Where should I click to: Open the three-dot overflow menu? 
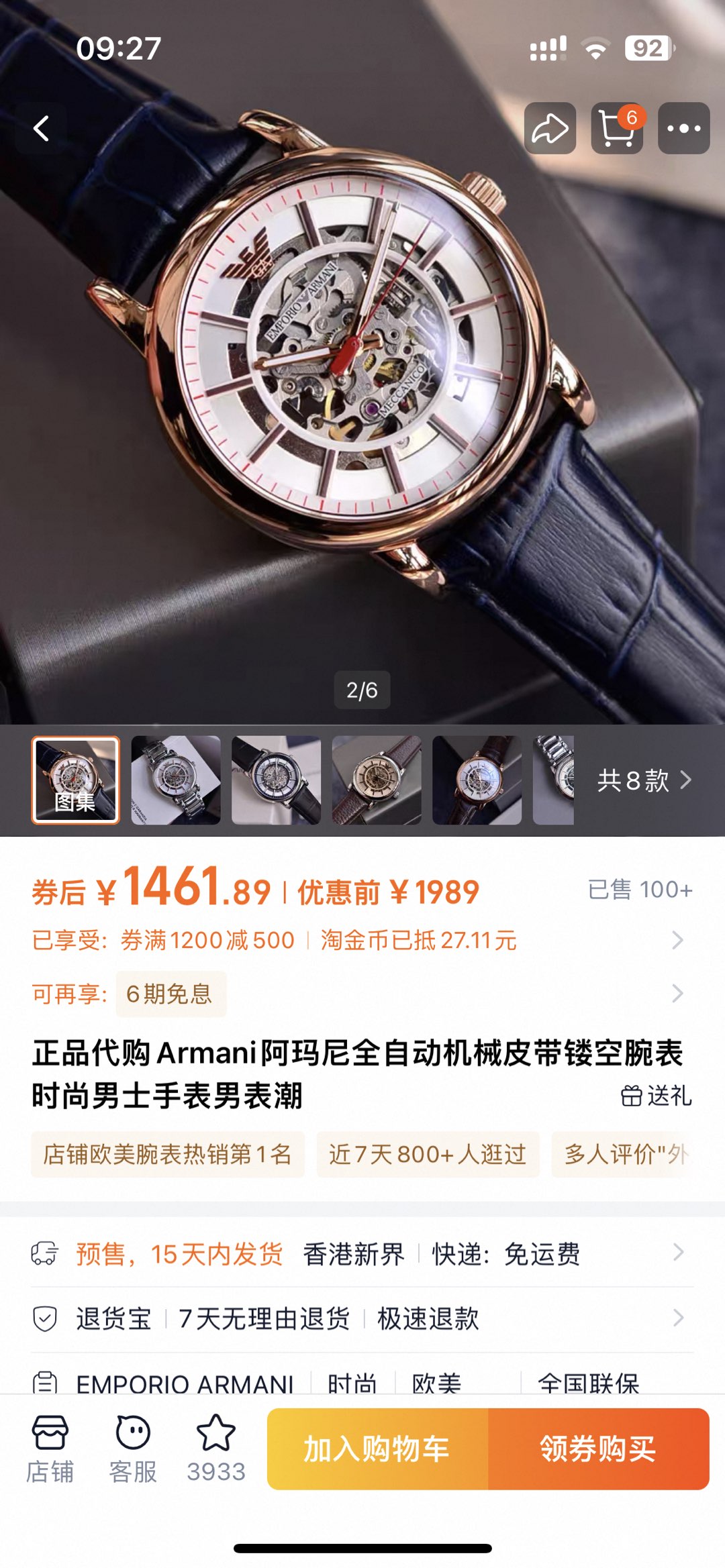pos(683,128)
